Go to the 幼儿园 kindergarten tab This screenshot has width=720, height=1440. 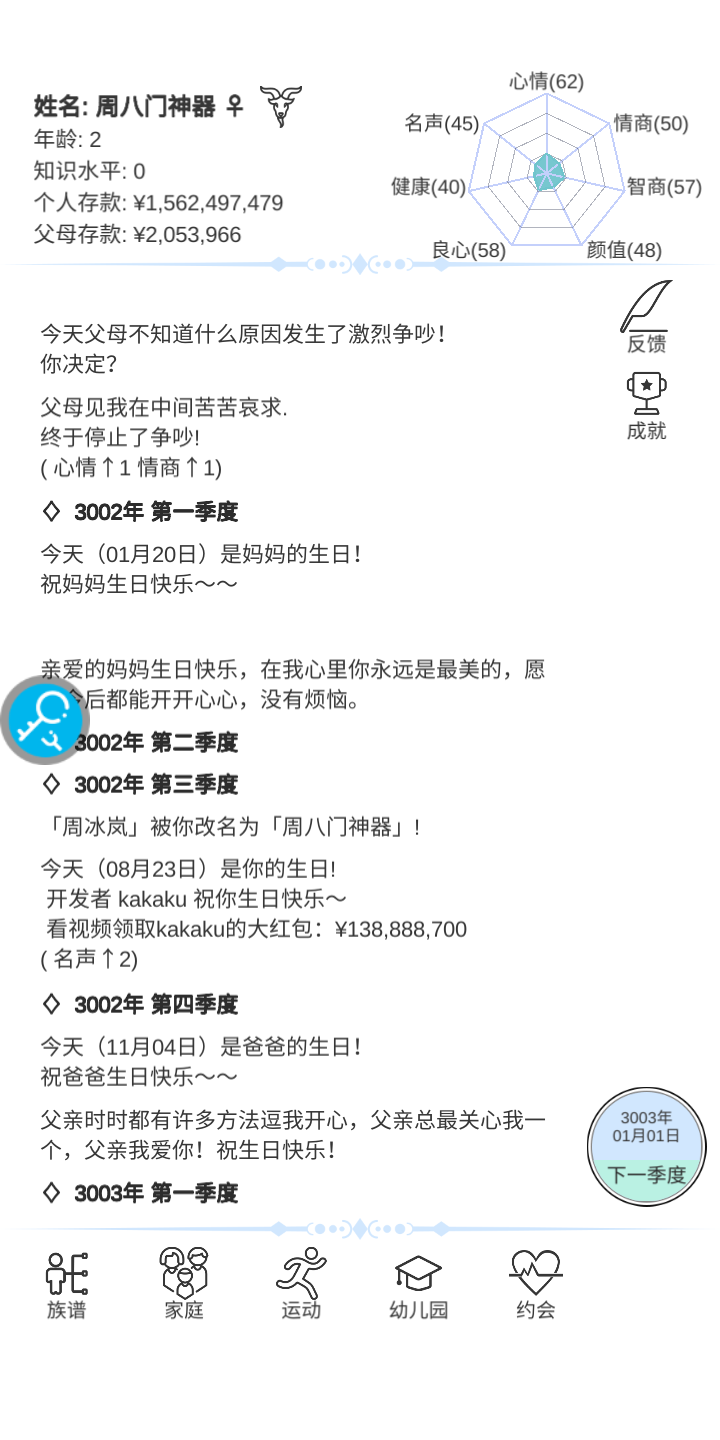[x=418, y=1284]
